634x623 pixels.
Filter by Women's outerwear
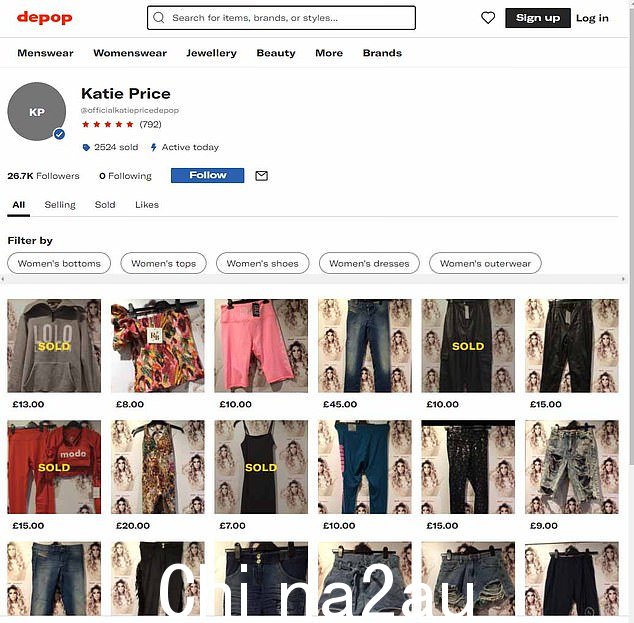pyautogui.click(x=485, y=264)
